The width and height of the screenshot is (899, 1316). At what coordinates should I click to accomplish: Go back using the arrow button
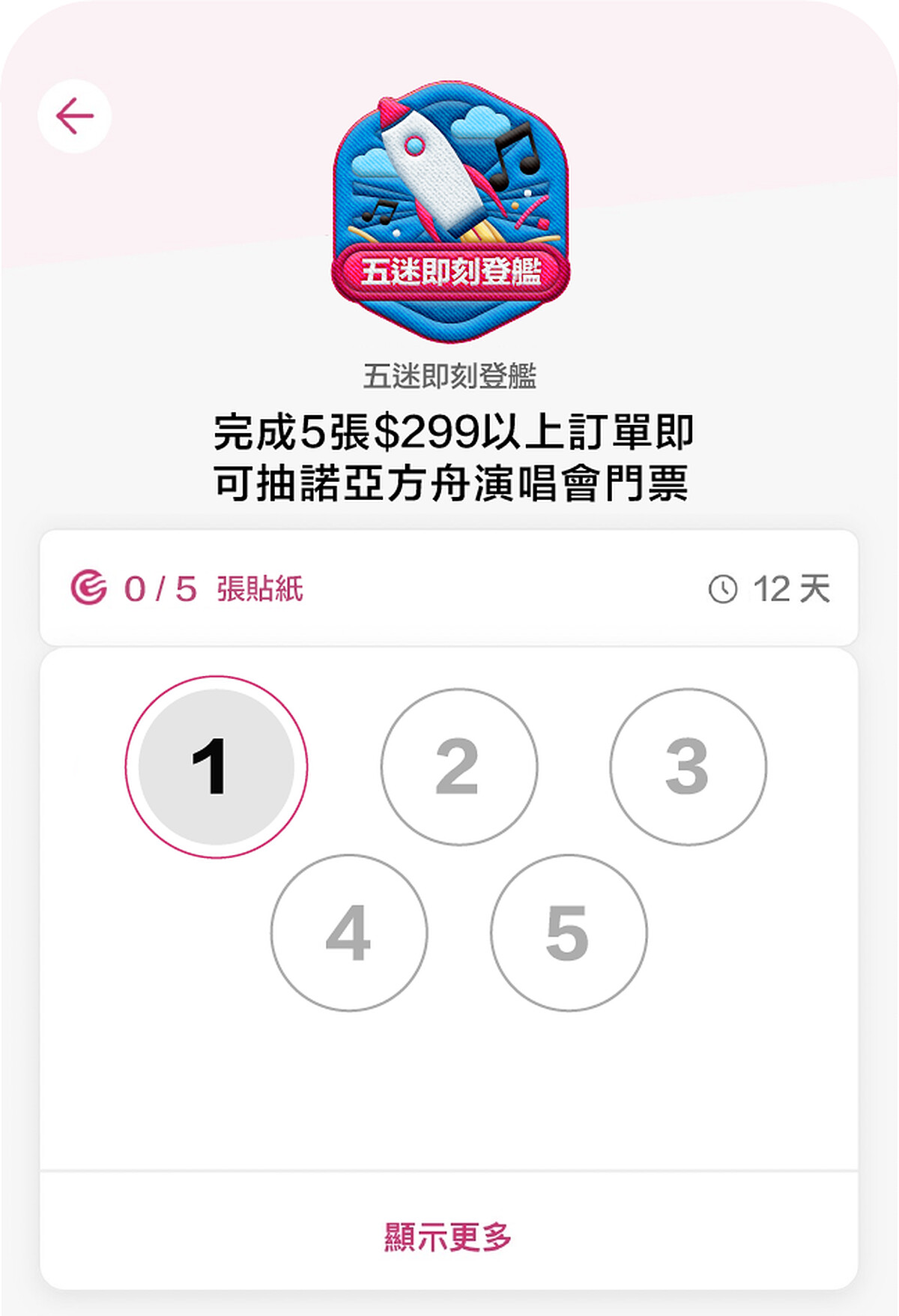click(75, 117)
